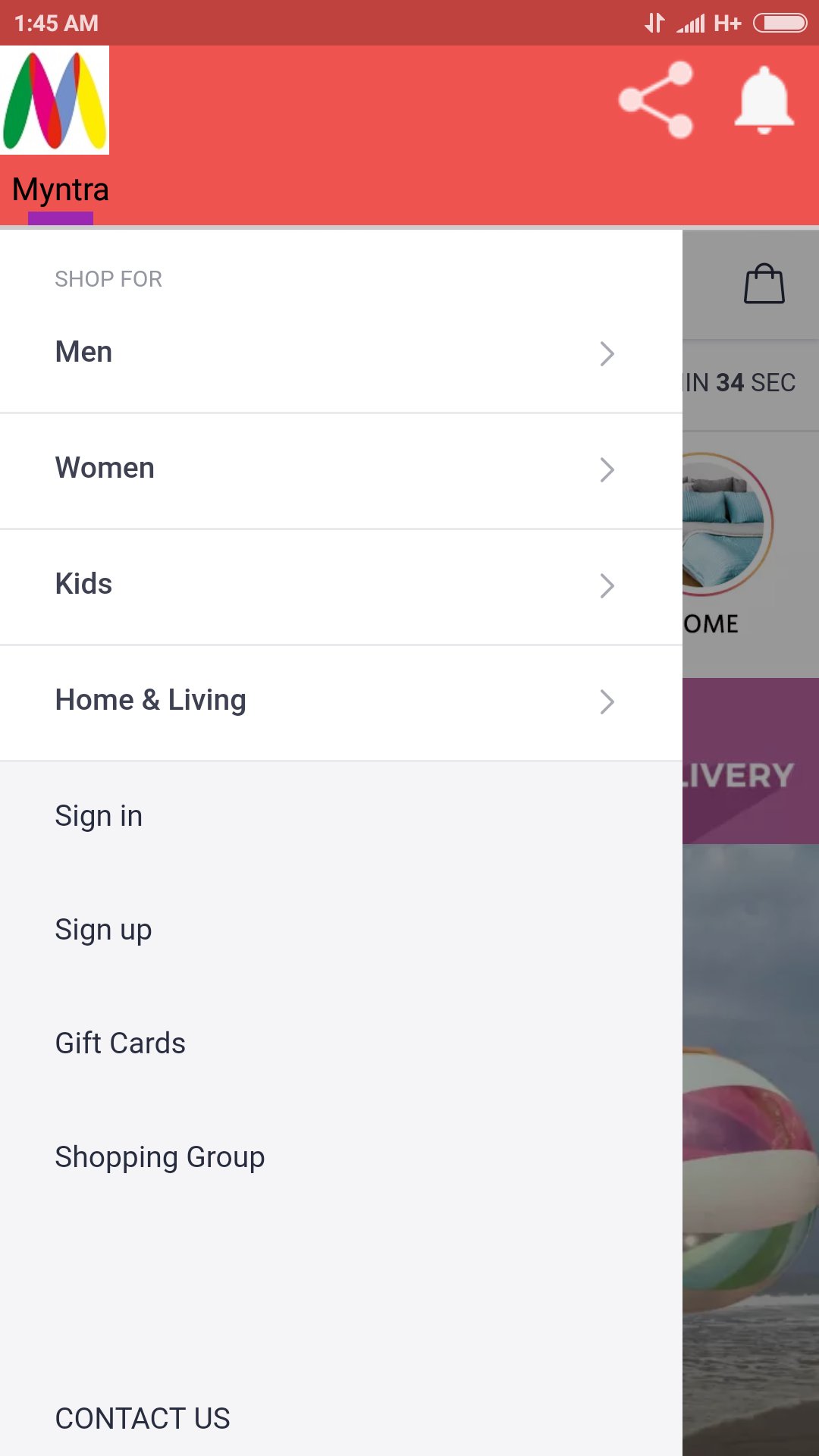Open the Sign up link
819x1456 pixels.
102,929
